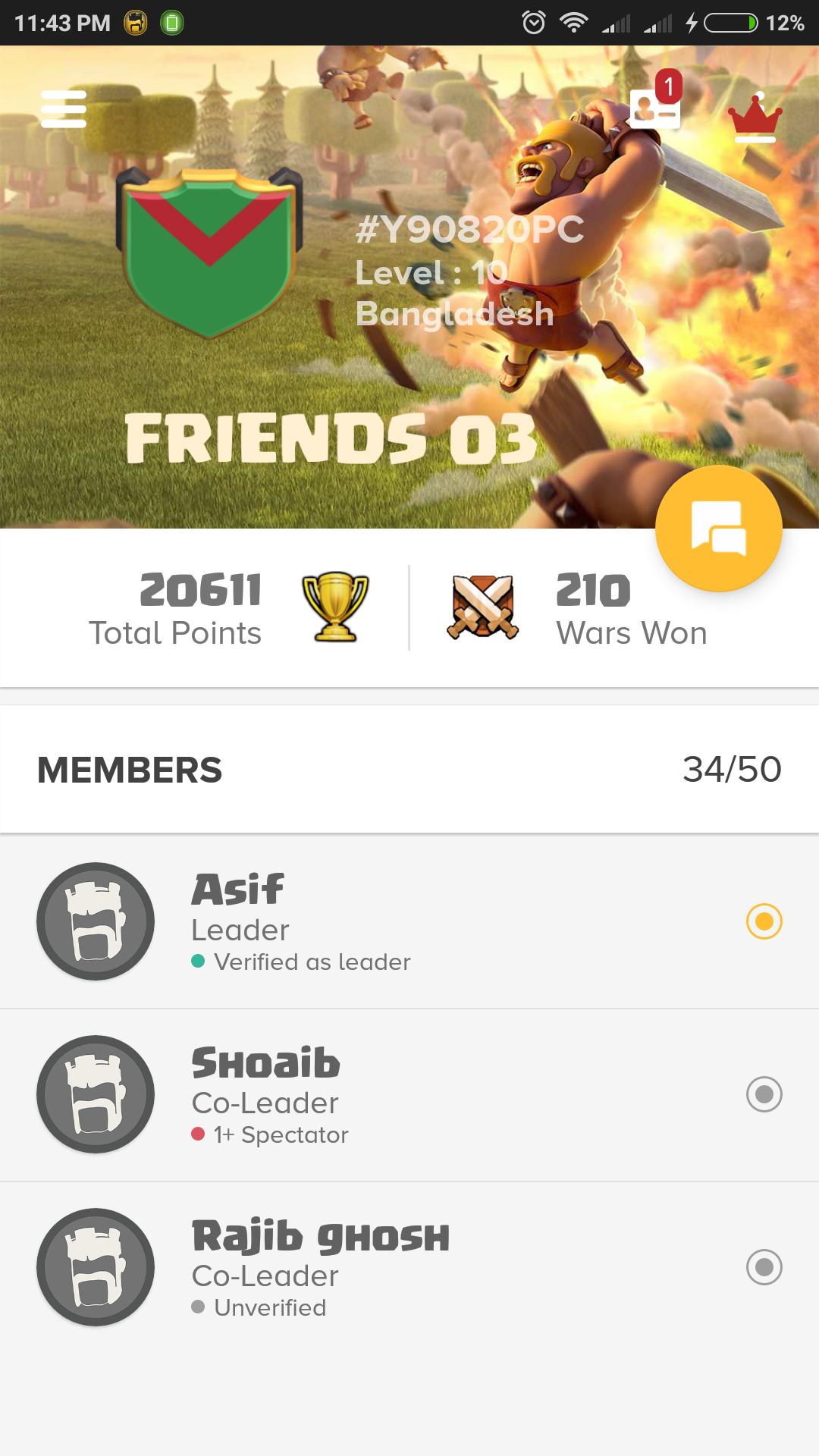Click the Verified as leader label
The image size is (819, 1456).
311,961
